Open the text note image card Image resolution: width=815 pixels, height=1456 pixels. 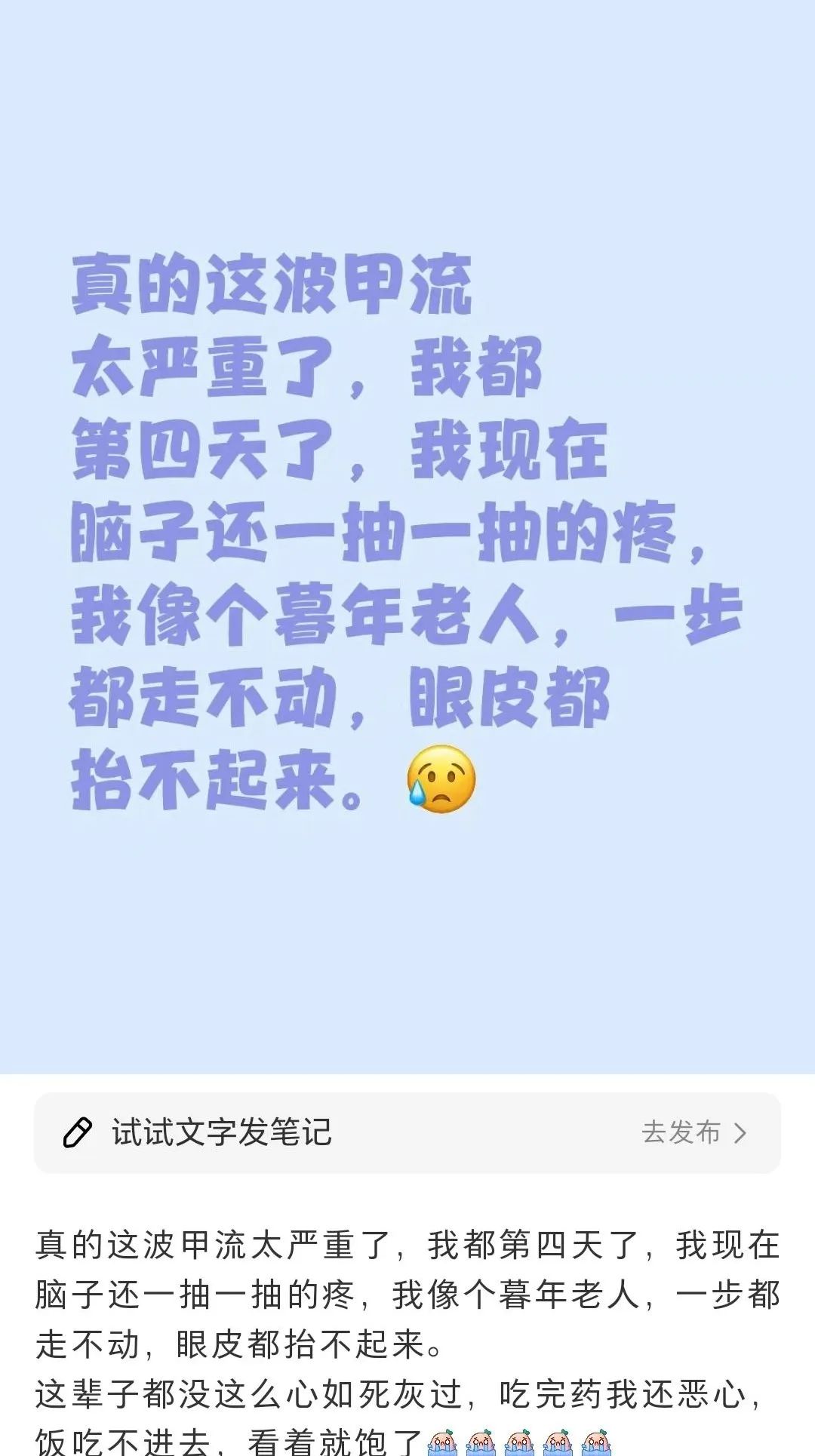point(407,536)
